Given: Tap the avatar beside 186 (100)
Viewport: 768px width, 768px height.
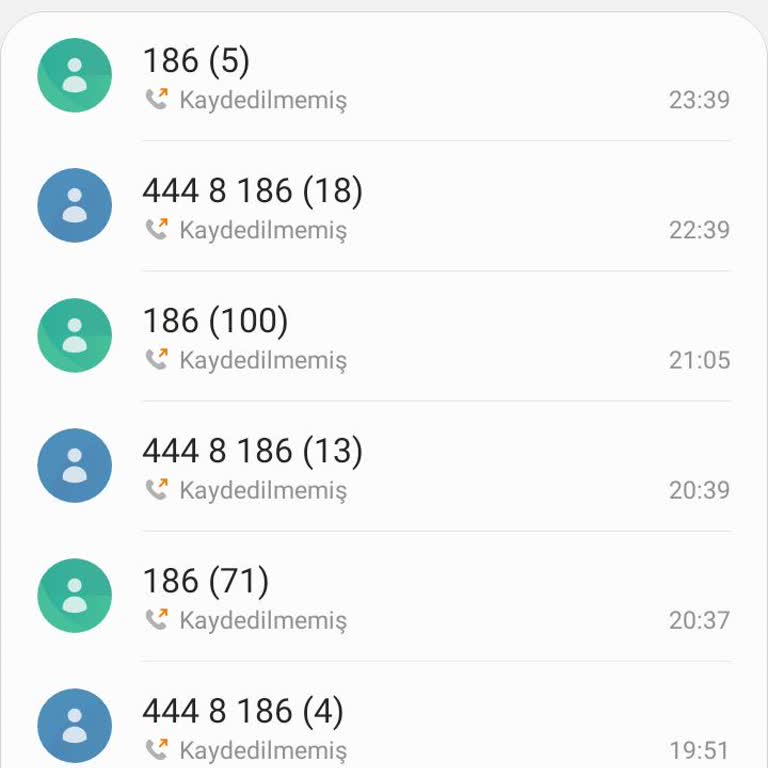Looking at the screenshot, I should pyautogui.click(x=75, y=335).
